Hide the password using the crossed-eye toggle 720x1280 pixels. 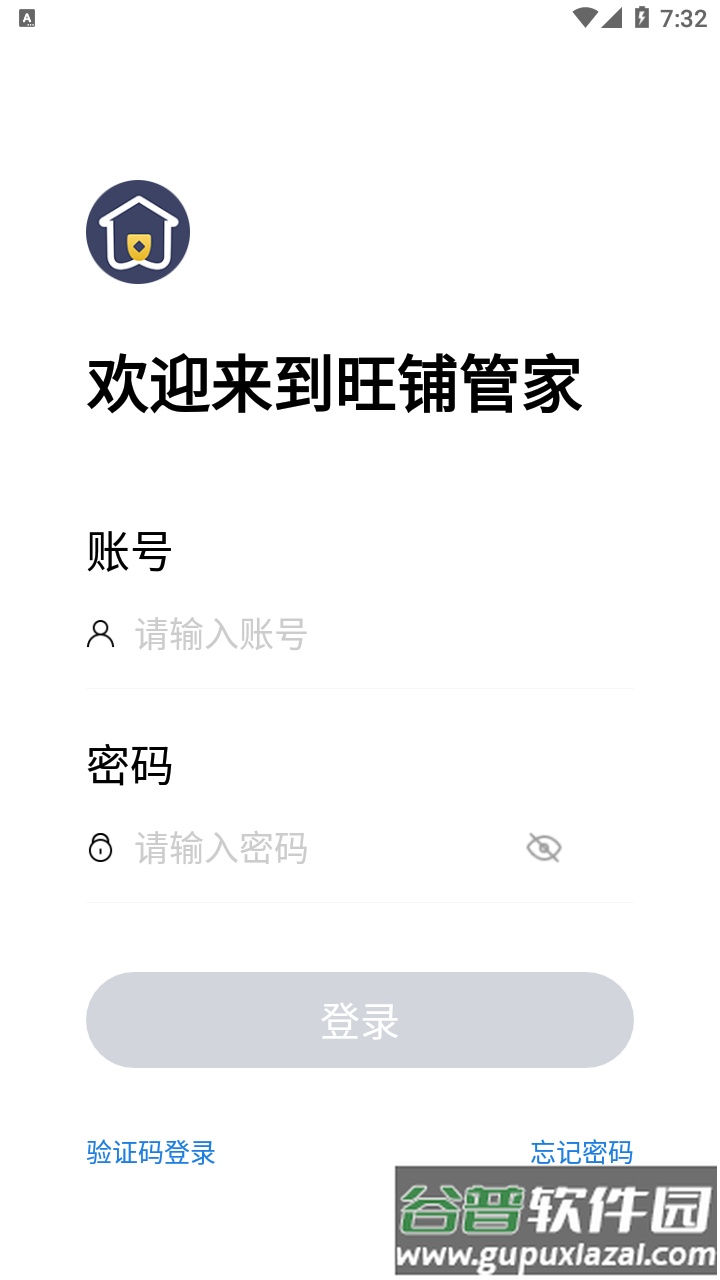pos(544,846)
